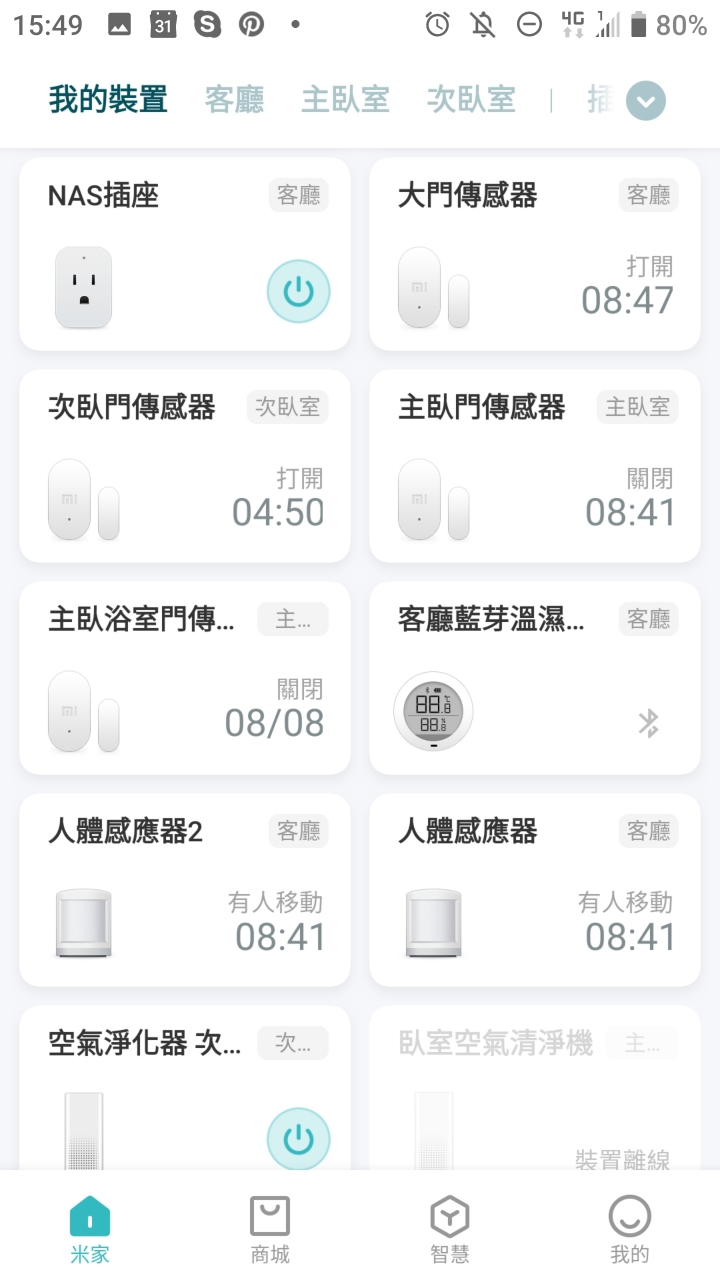The width and height of the screenshot is (720, 1280).
Task: Toggle power on the NAS插座 card
Action: pos(298,291)
